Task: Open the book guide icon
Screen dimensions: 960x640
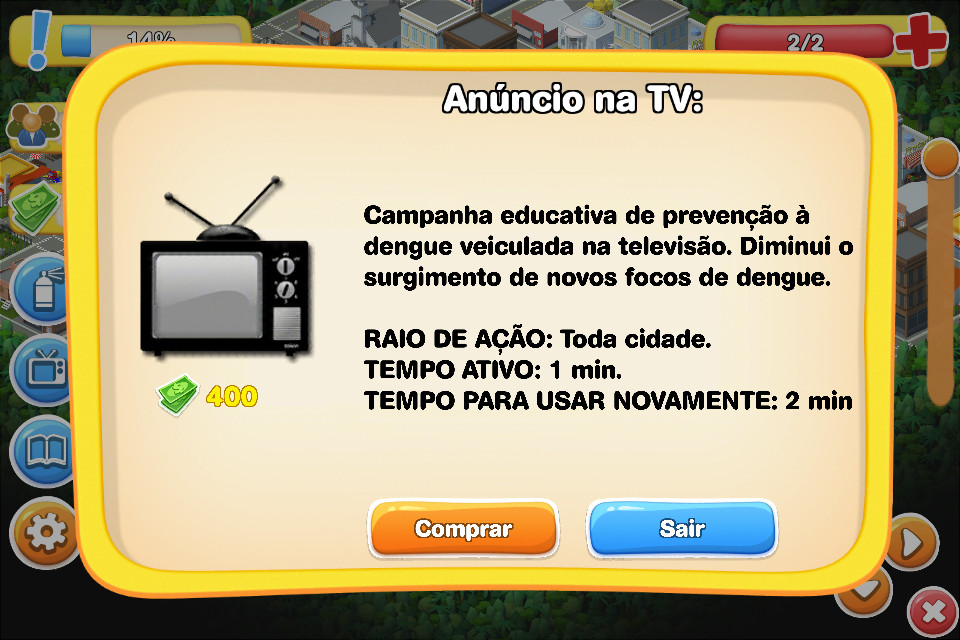Action: coord(42,451)
